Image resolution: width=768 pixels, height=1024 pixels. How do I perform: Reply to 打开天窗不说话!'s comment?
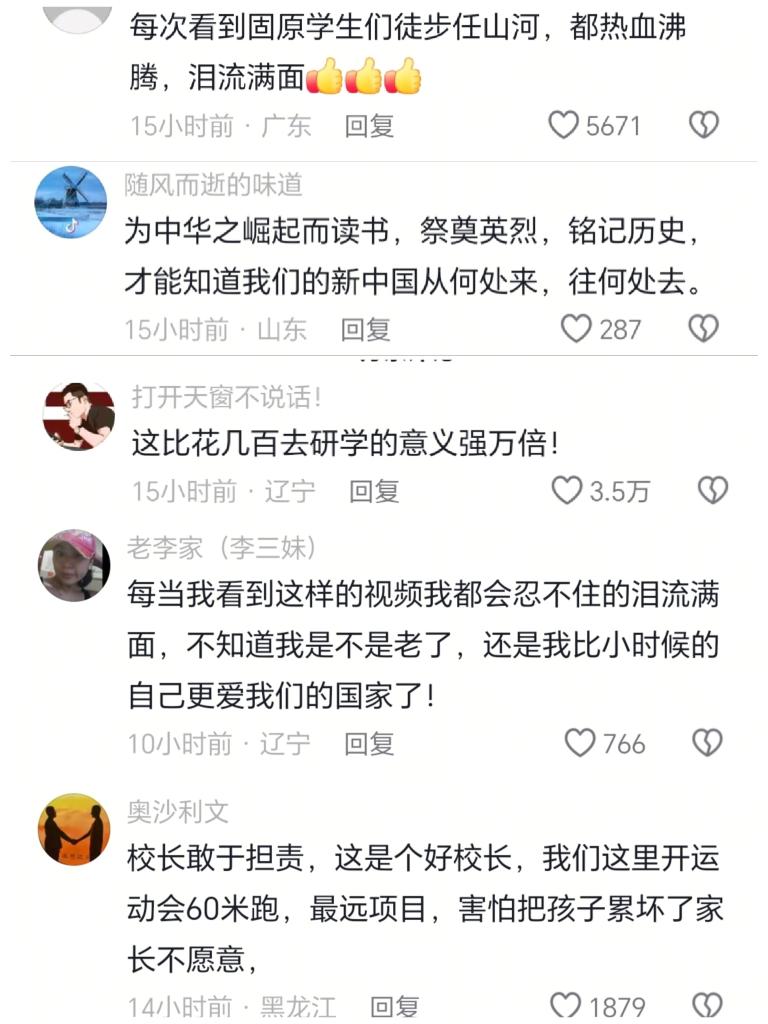[x=374, y=491]
